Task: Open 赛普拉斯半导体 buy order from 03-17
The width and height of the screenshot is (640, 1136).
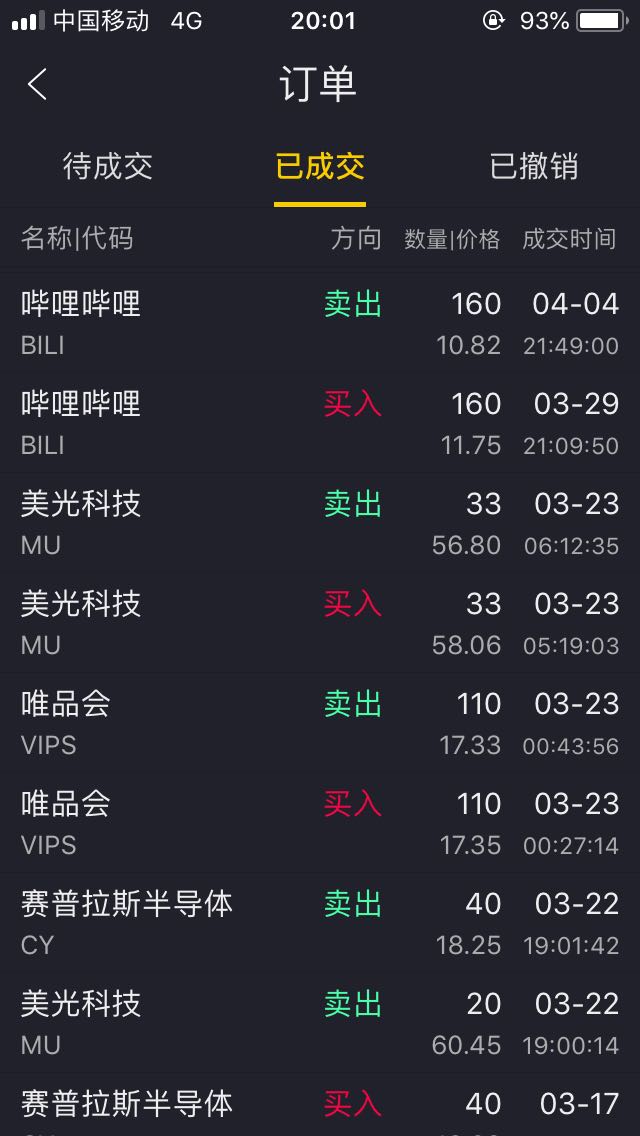Action: tap(320, 1108)
